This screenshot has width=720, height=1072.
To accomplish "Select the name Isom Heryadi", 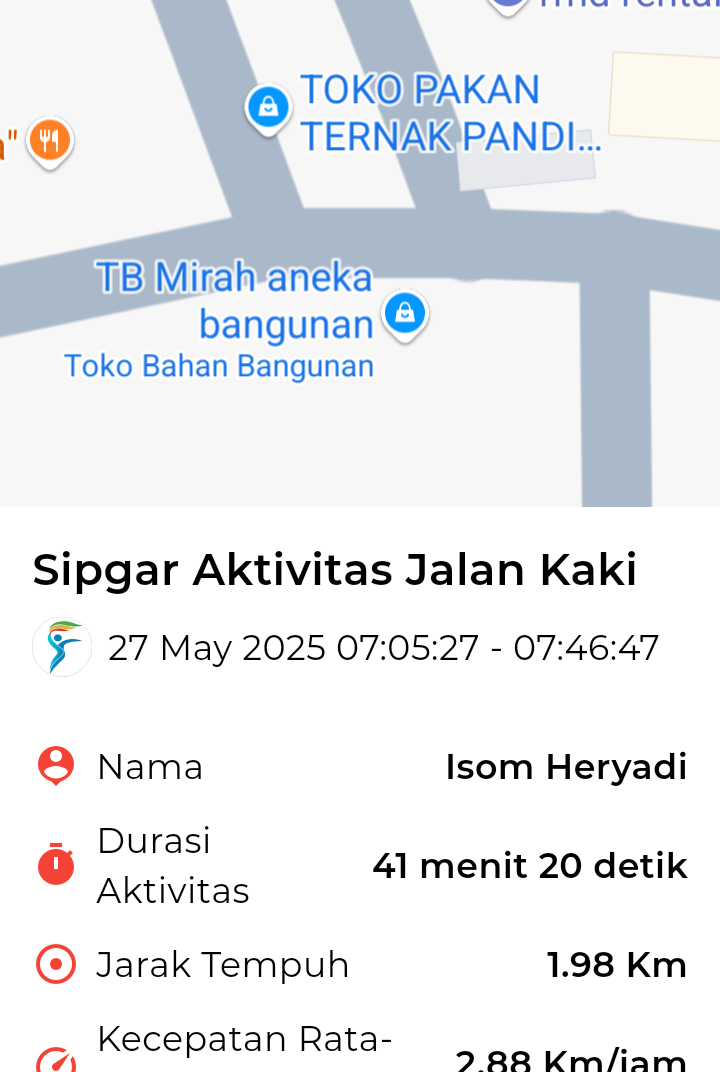I will coord(567,766).
